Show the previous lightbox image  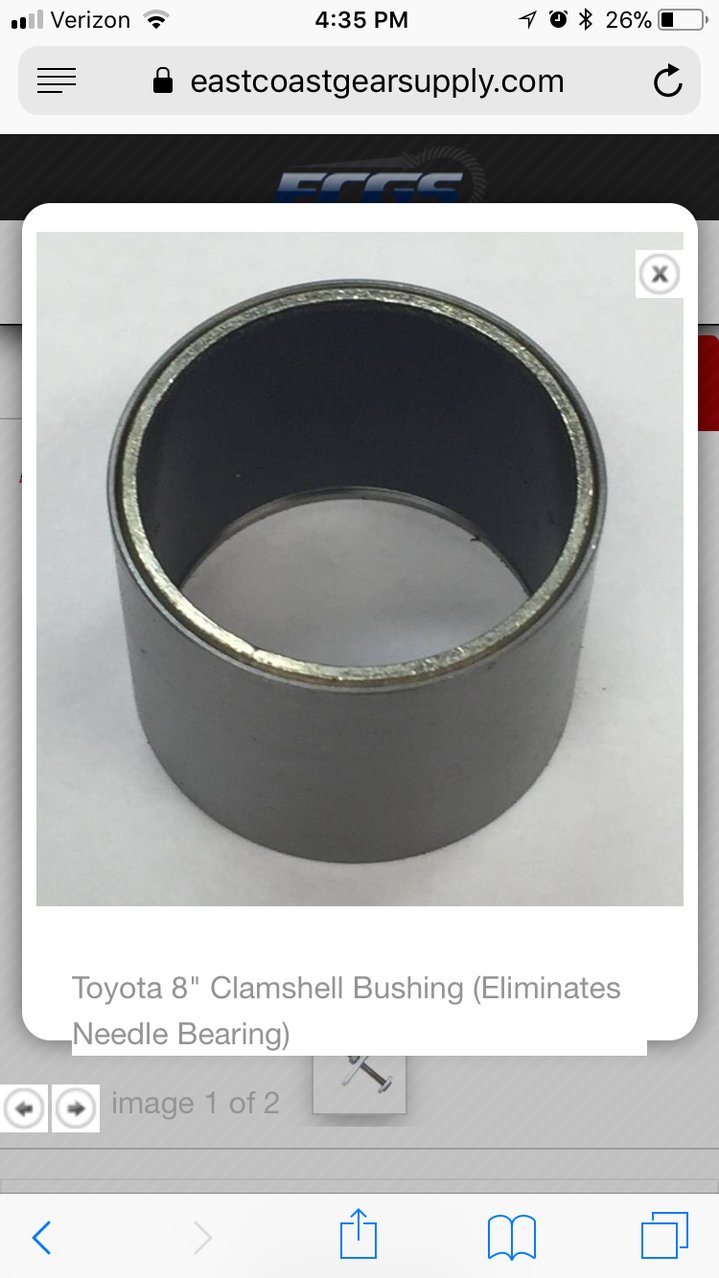(25, 1108)
